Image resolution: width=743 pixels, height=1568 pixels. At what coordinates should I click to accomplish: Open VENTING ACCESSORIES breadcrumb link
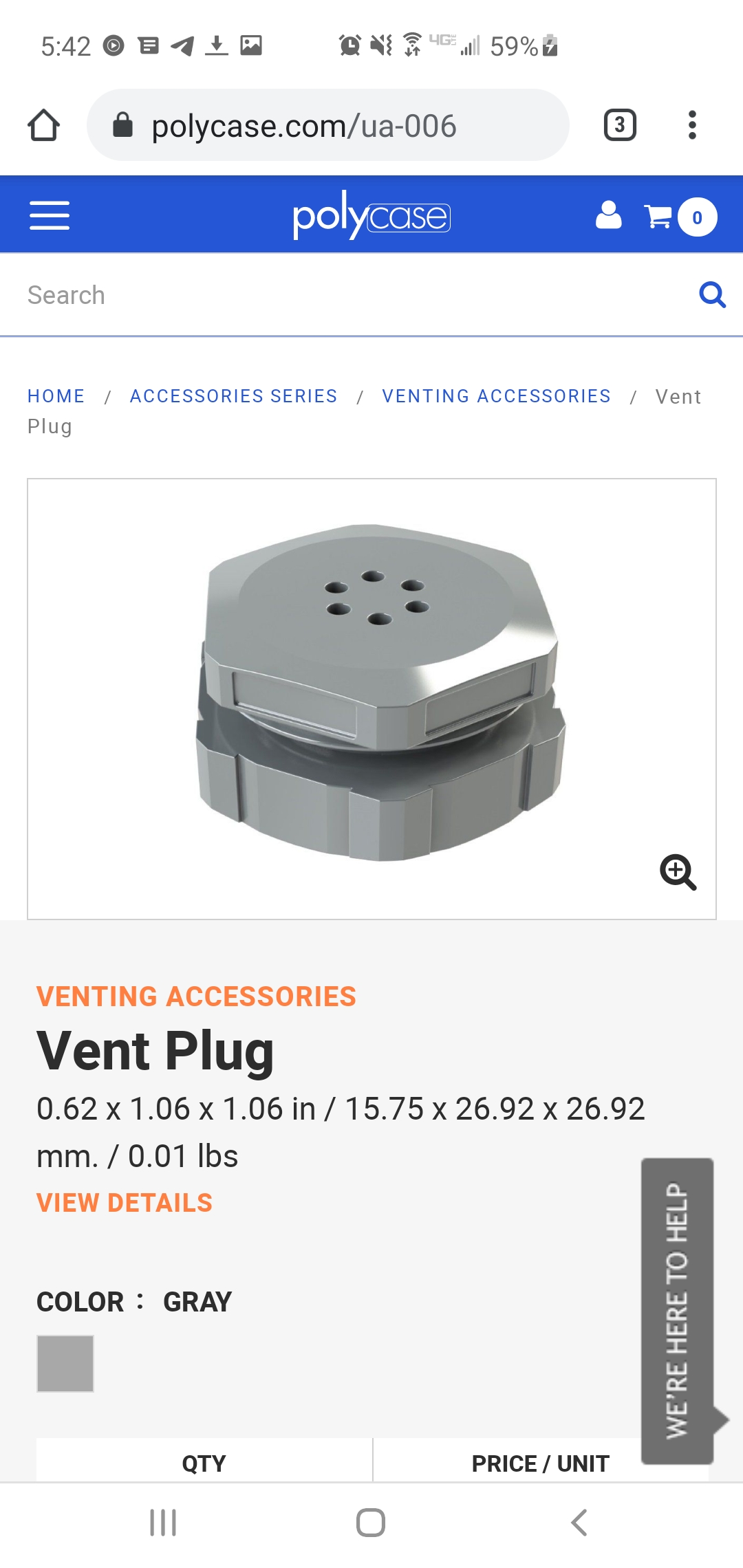click(496, 396)
